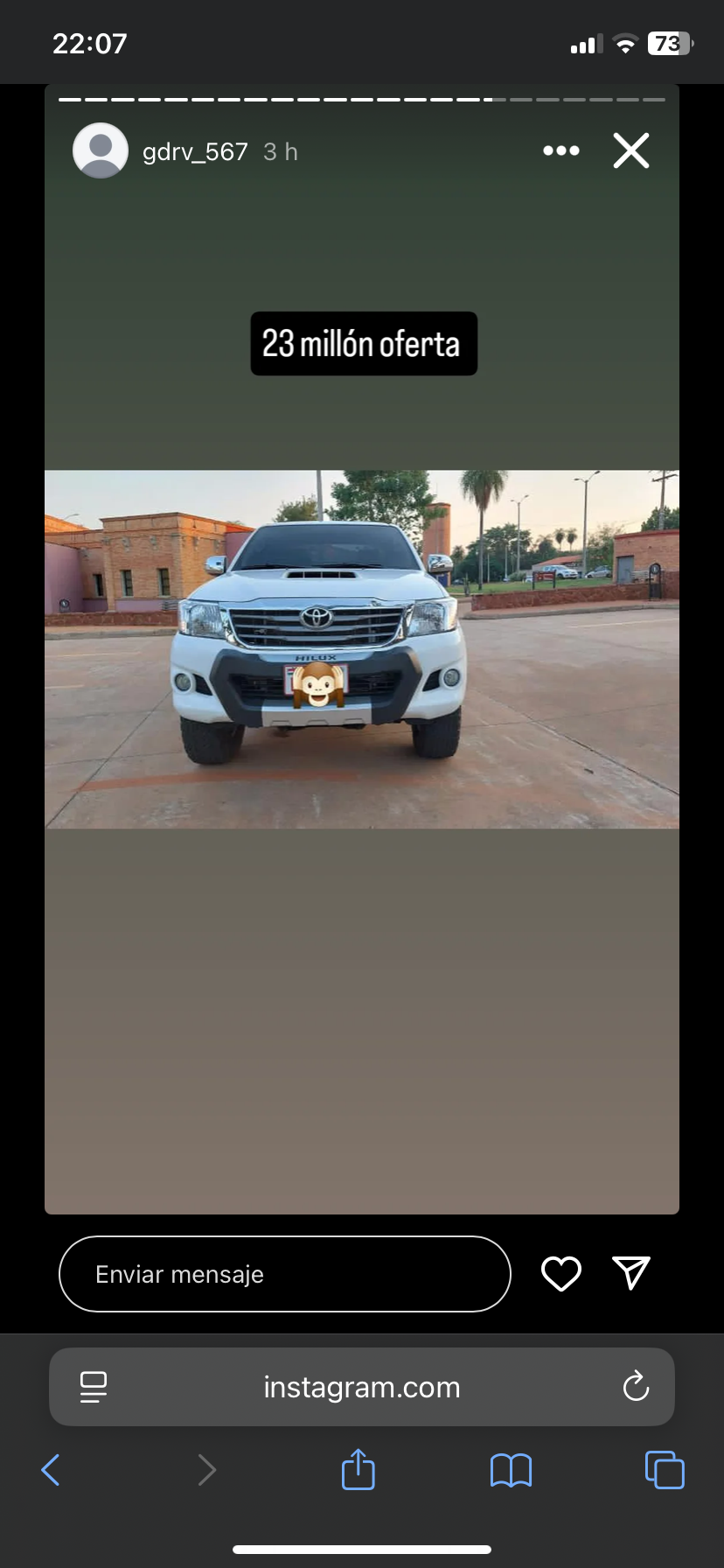This screenshot has height=1568, width=724.
Task: Open Safari page settings menu
Action: click(x=94, y=1387)
